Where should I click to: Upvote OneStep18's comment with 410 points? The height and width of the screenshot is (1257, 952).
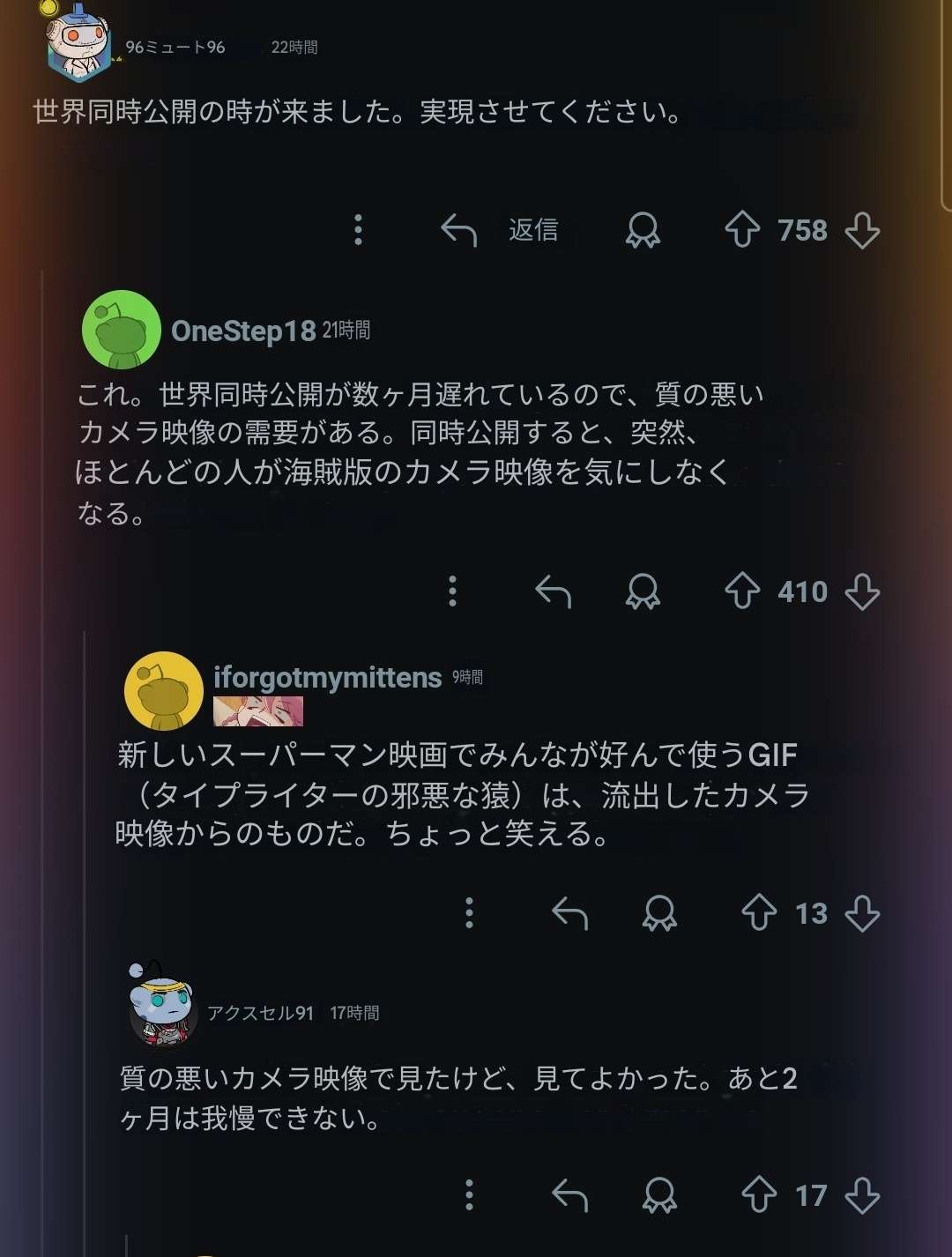[x=742, y=591]
